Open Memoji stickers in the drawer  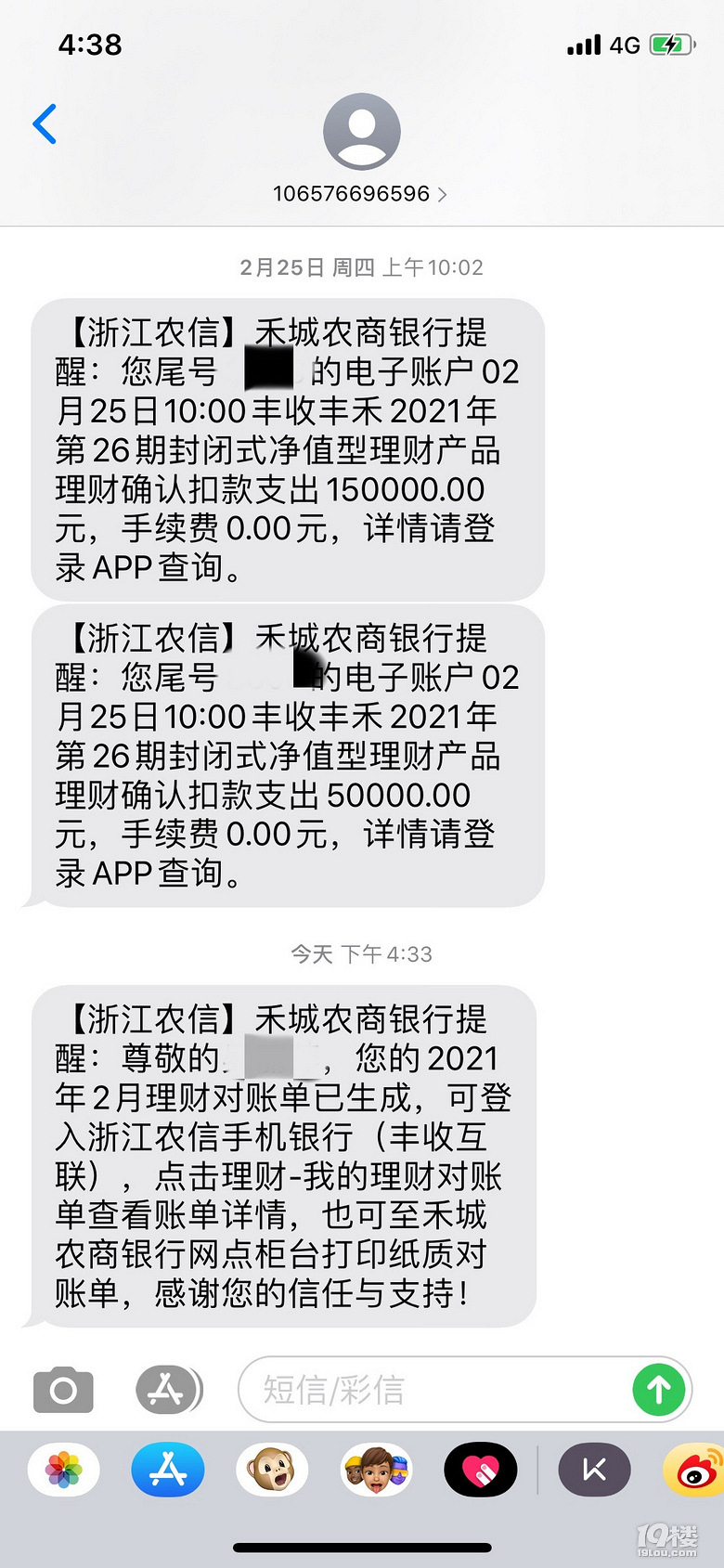(x=376, y=1471)
